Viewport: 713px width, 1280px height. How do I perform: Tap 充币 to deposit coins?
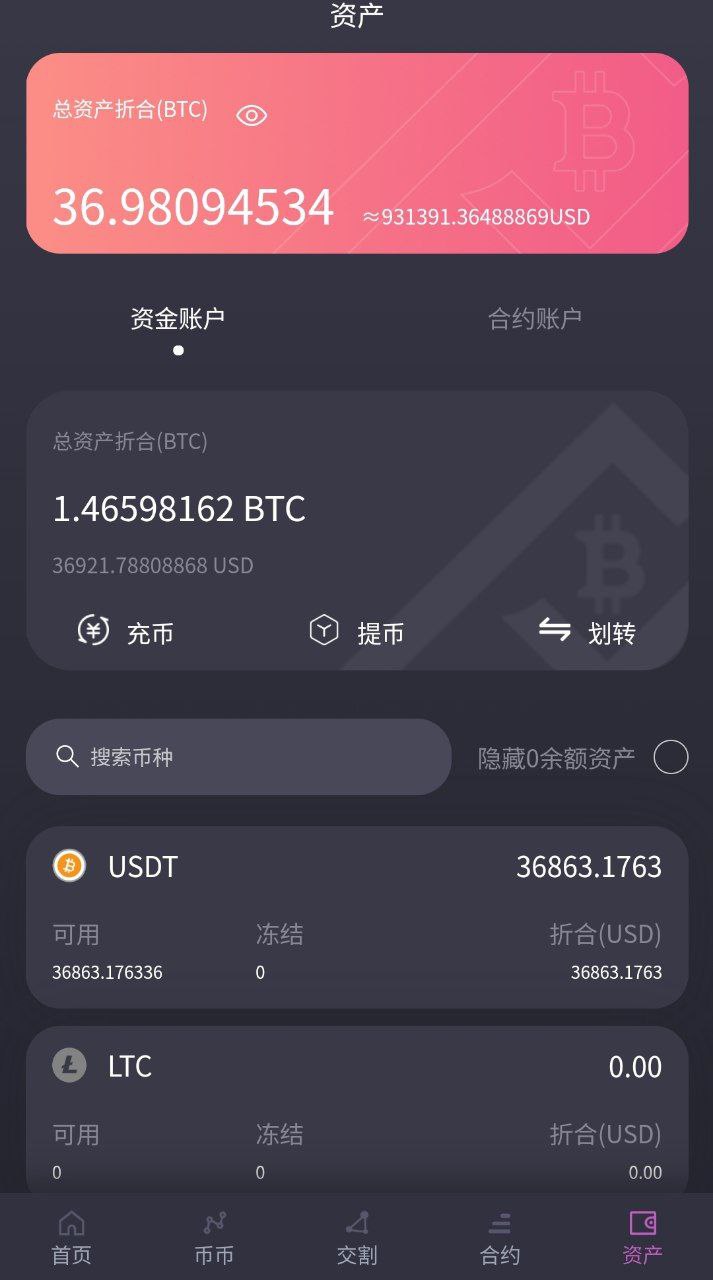(126, 632)
